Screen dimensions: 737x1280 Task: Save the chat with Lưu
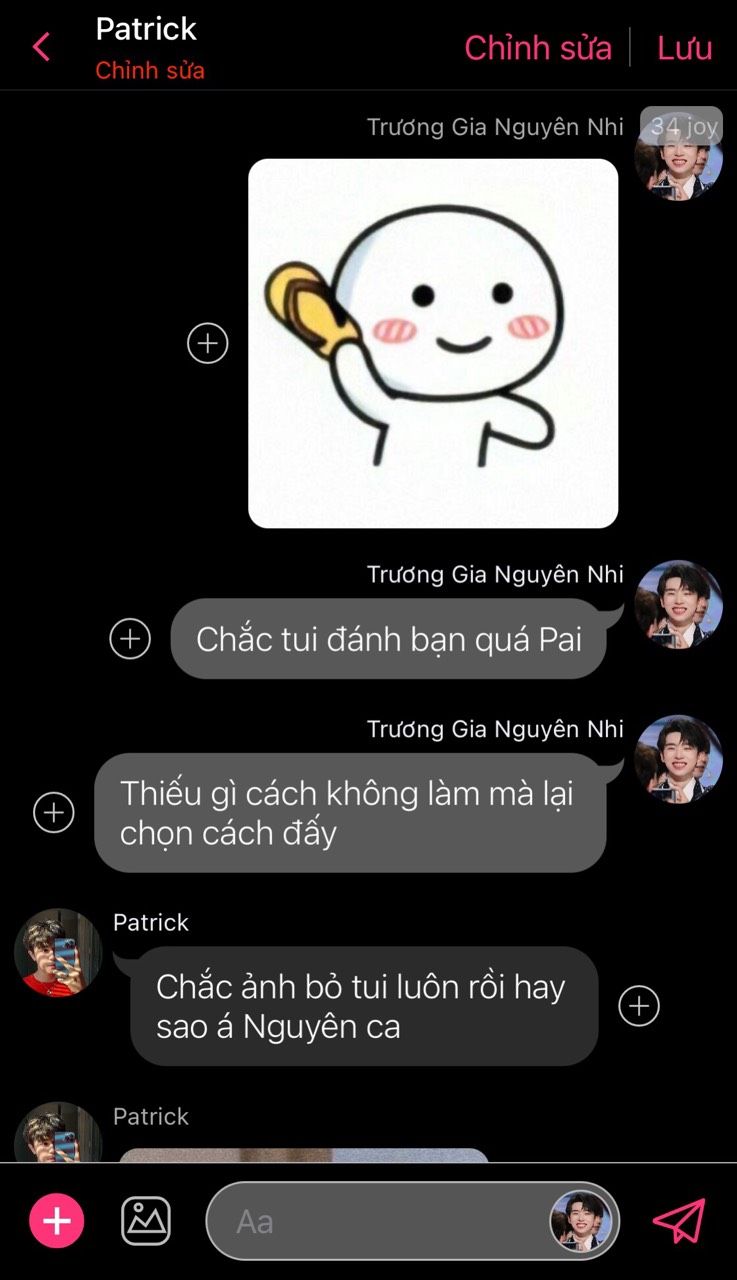pos(684,47)
